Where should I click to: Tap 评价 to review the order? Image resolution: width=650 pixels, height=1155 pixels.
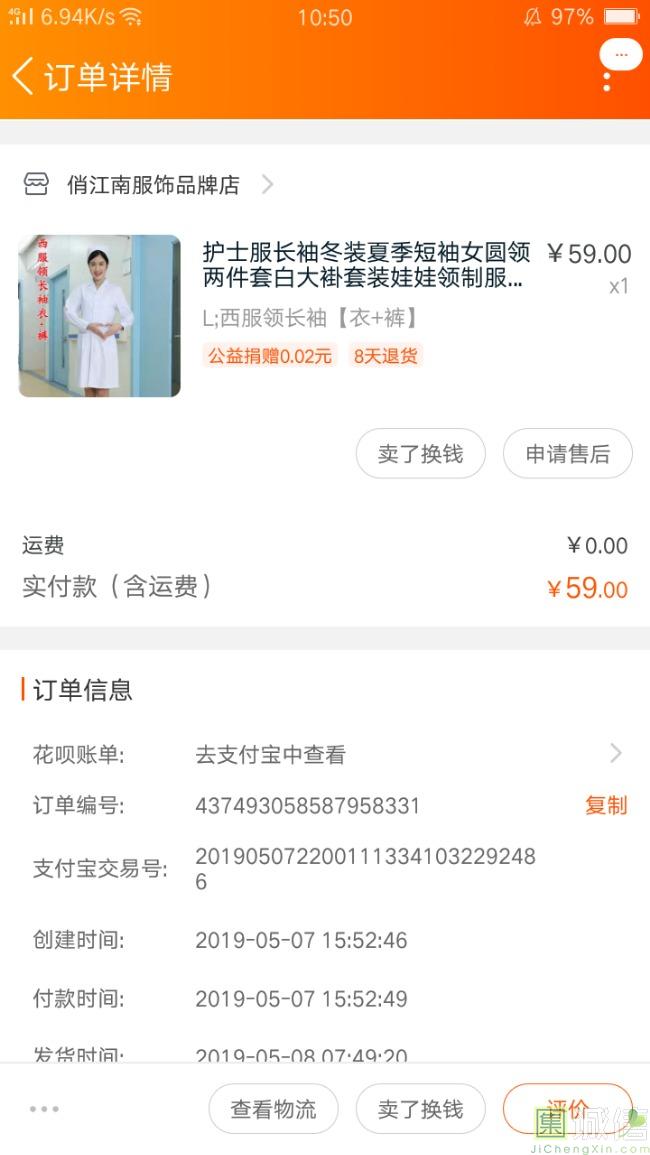[x=567, y=1108]
